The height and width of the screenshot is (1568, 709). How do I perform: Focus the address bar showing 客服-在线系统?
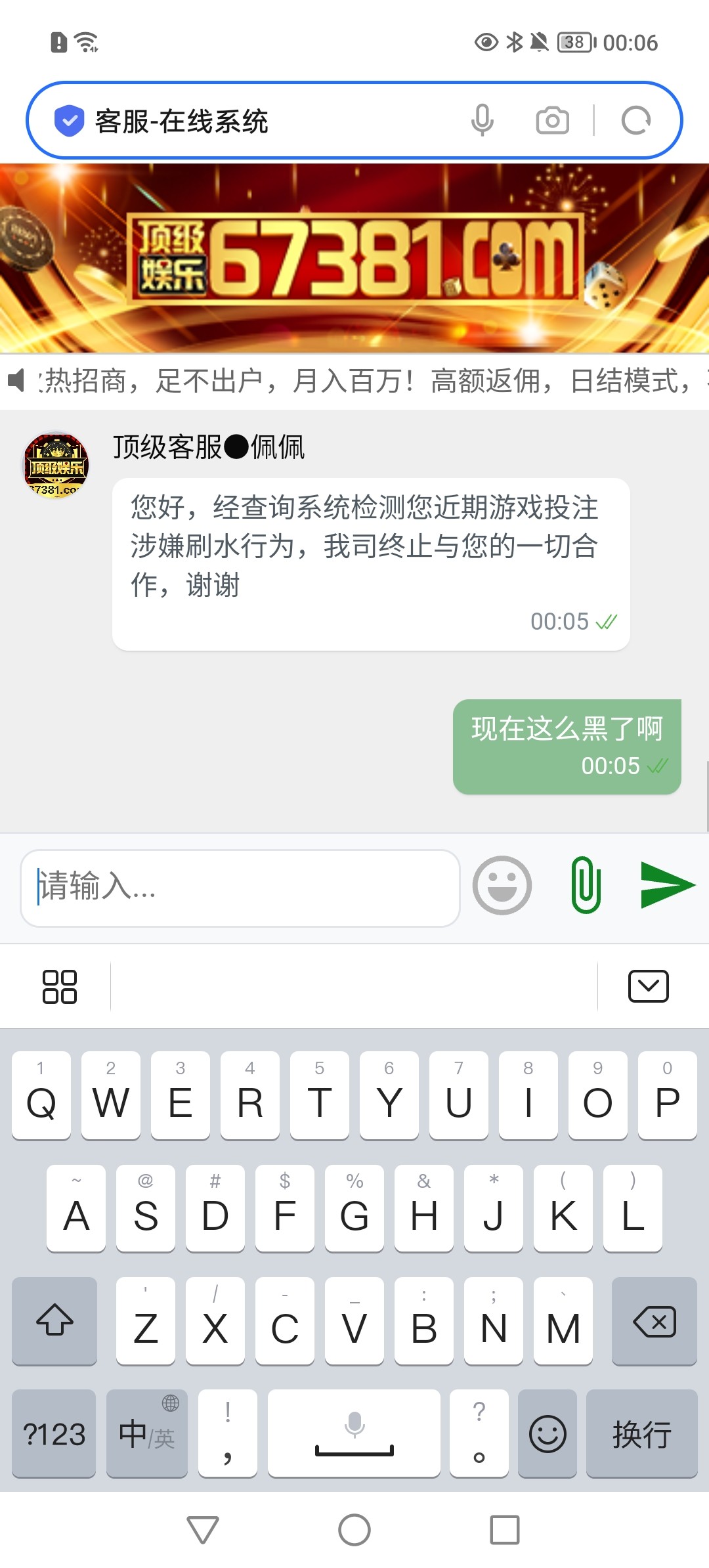click(263, 120)
